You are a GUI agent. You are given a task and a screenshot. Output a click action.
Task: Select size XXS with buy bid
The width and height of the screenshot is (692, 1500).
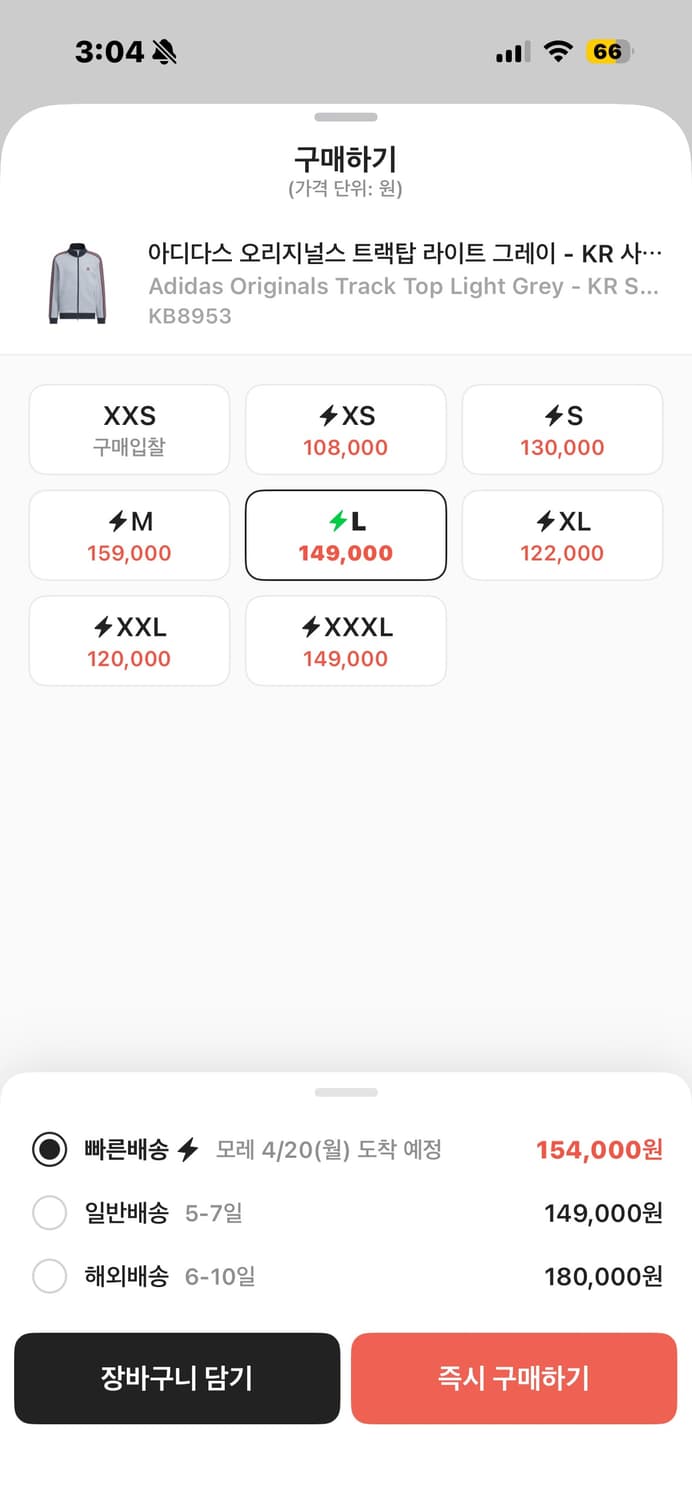[x=129, y=430]
